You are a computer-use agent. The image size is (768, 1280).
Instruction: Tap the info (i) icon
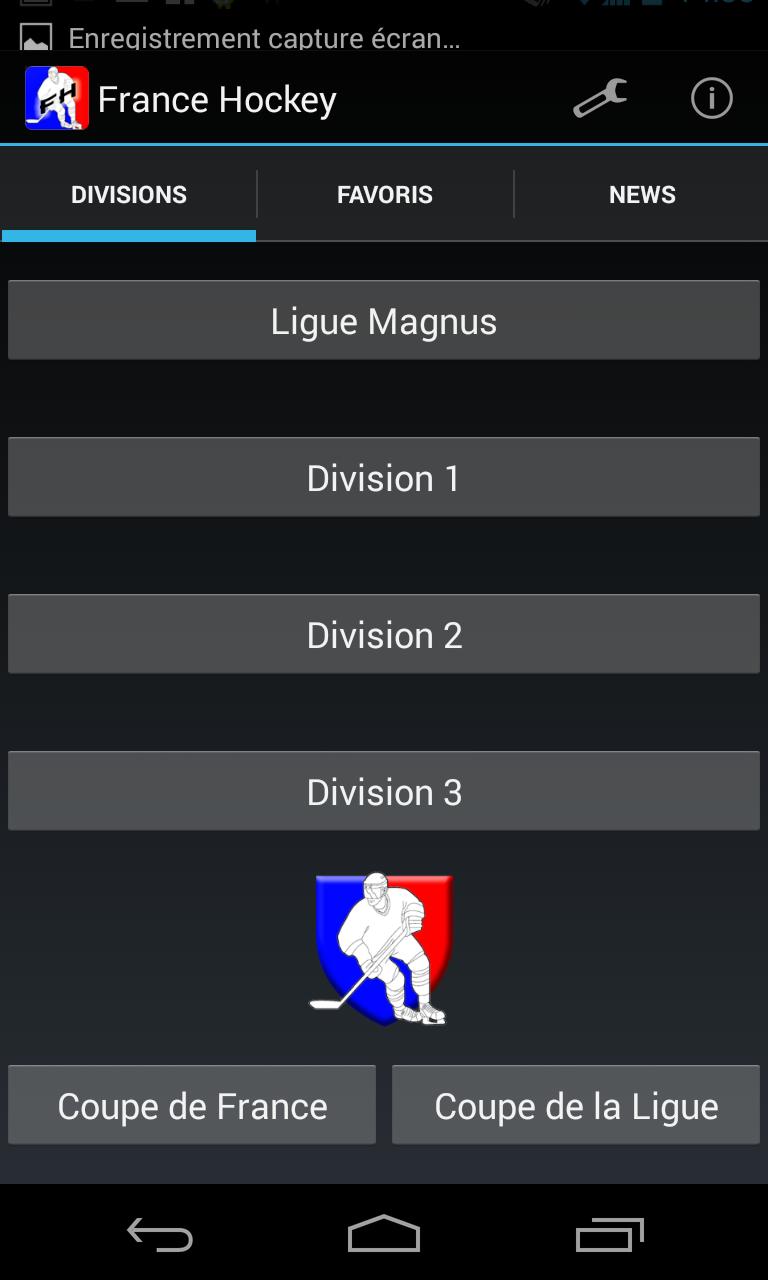point(712,97)
